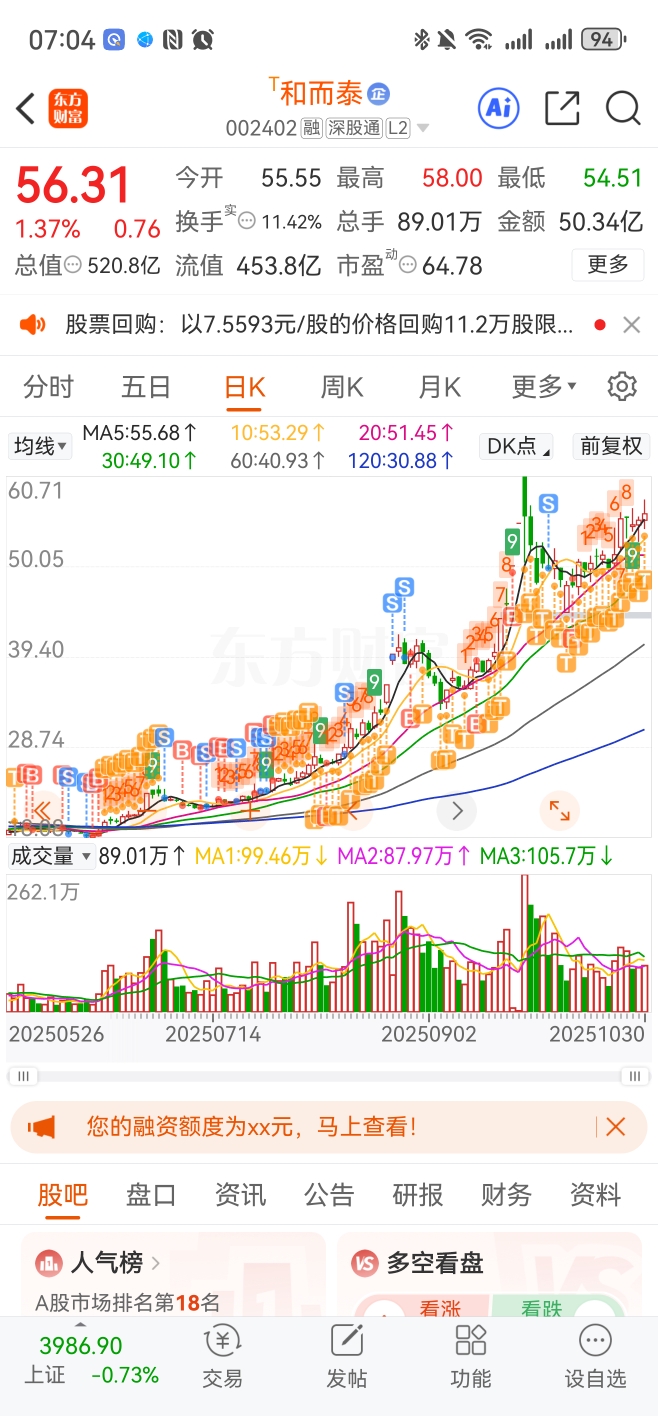Open the 前复权 adjustment selector
The height and width of the screenshot is (1416, 658).
tap(611, 446)
